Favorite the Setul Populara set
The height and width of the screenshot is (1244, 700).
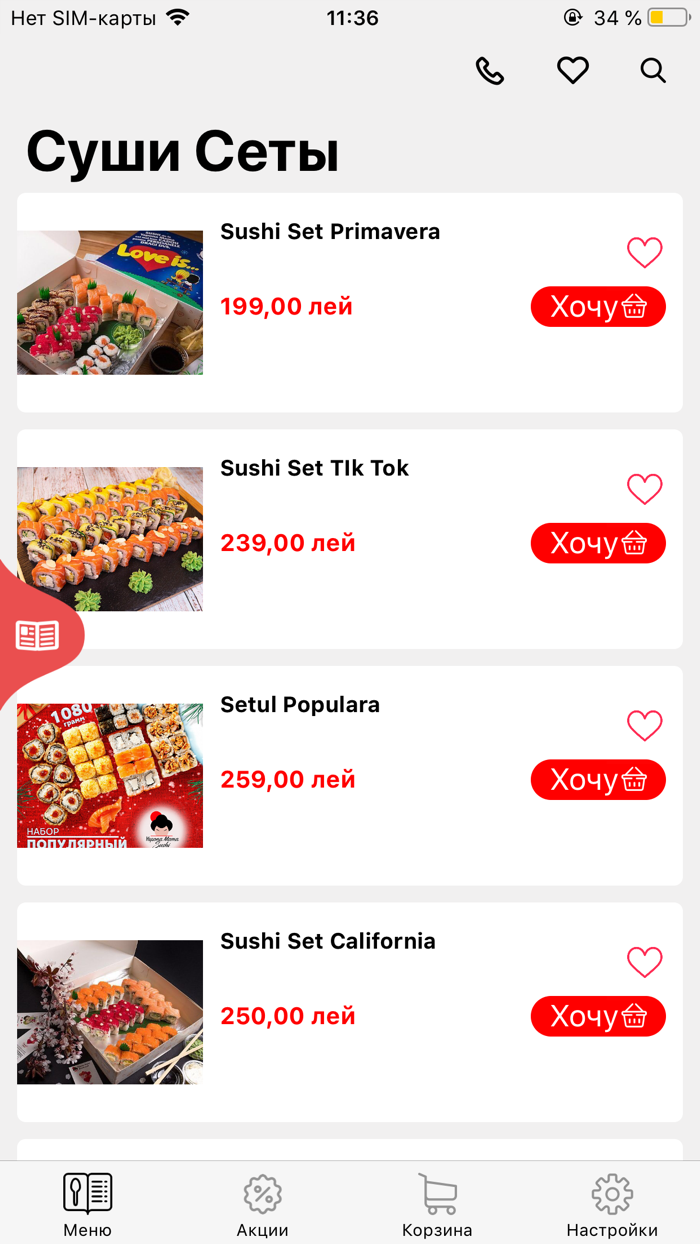644,725
